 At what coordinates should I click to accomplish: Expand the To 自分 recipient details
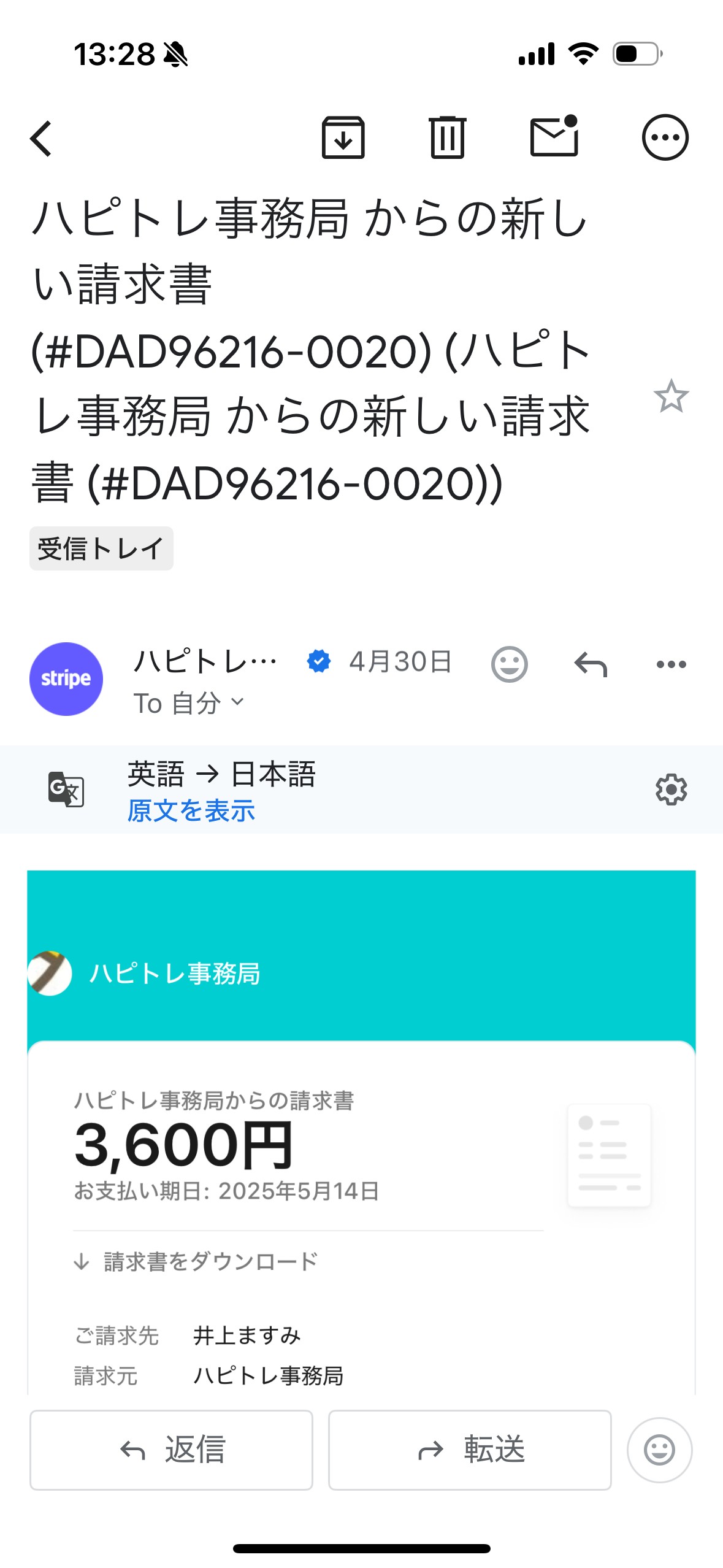point(189,703)
